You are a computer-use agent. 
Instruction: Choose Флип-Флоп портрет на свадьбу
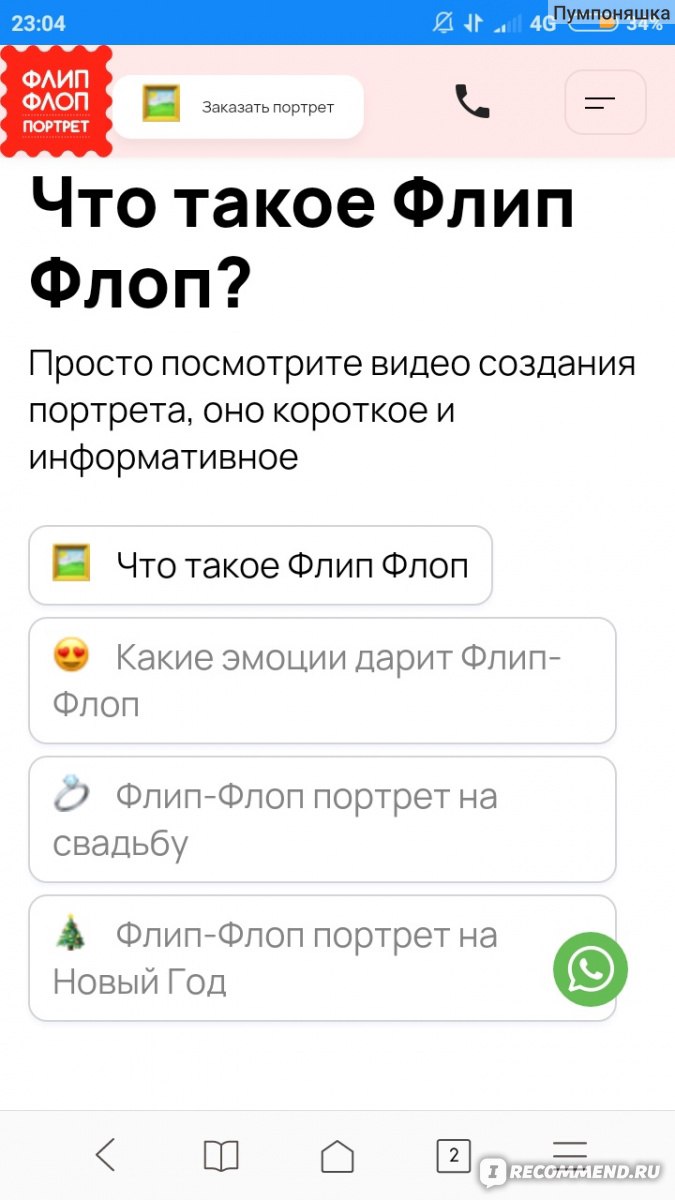pyautogui.click(x=322, y=820)
